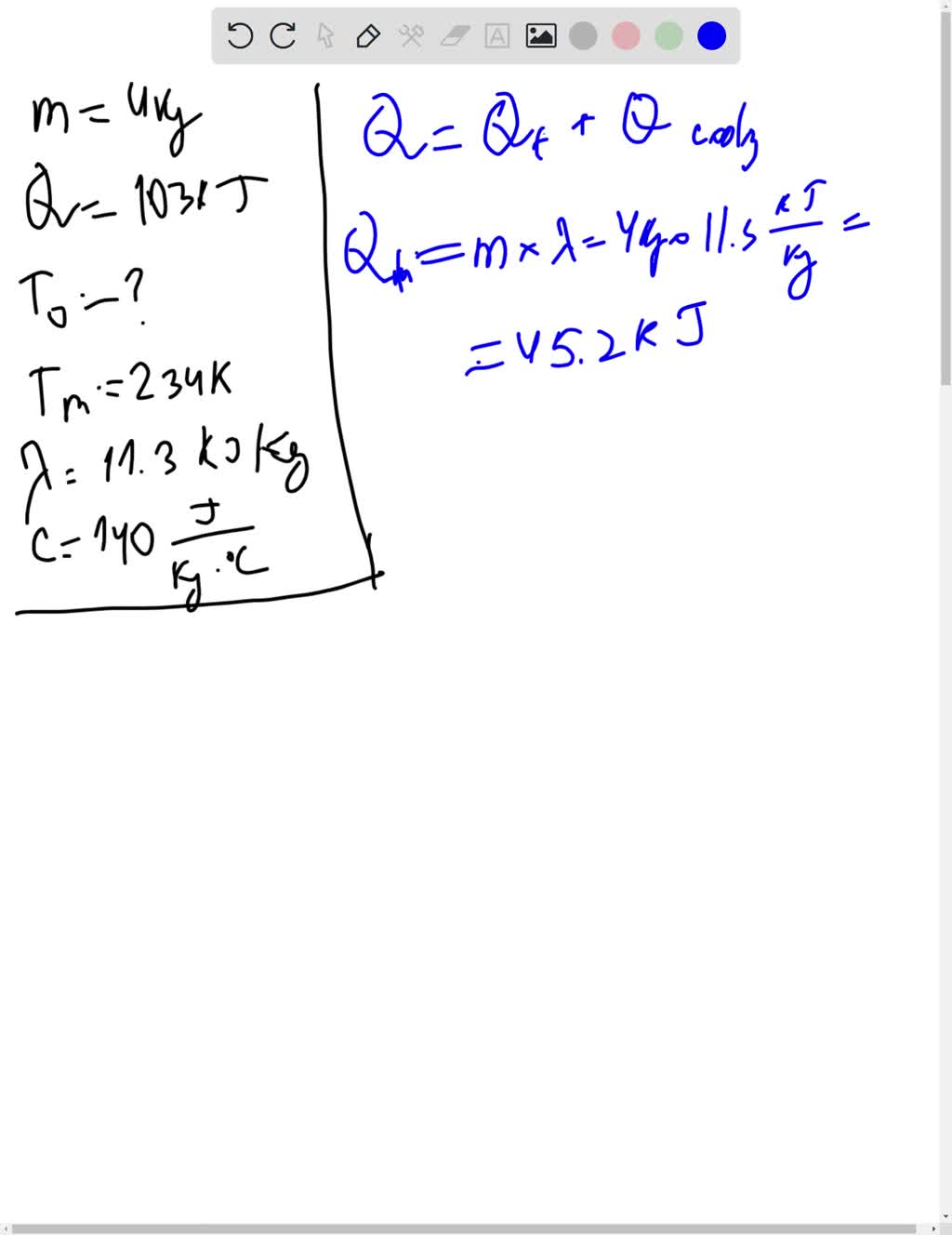The image size is (952, 1235).
Task: Pick the blue pen color
Action: [711, 36]
